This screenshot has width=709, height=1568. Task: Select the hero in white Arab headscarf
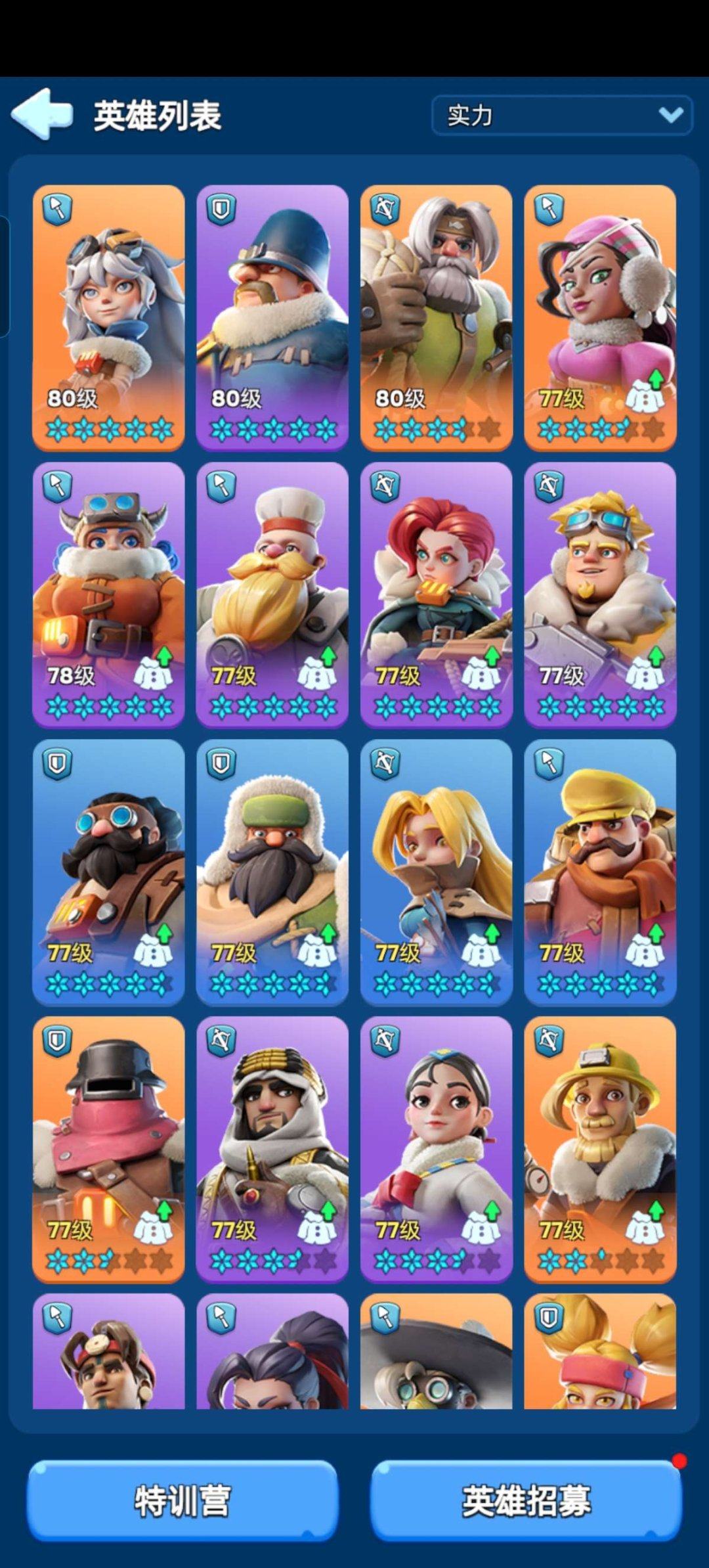coord(272,1148)
